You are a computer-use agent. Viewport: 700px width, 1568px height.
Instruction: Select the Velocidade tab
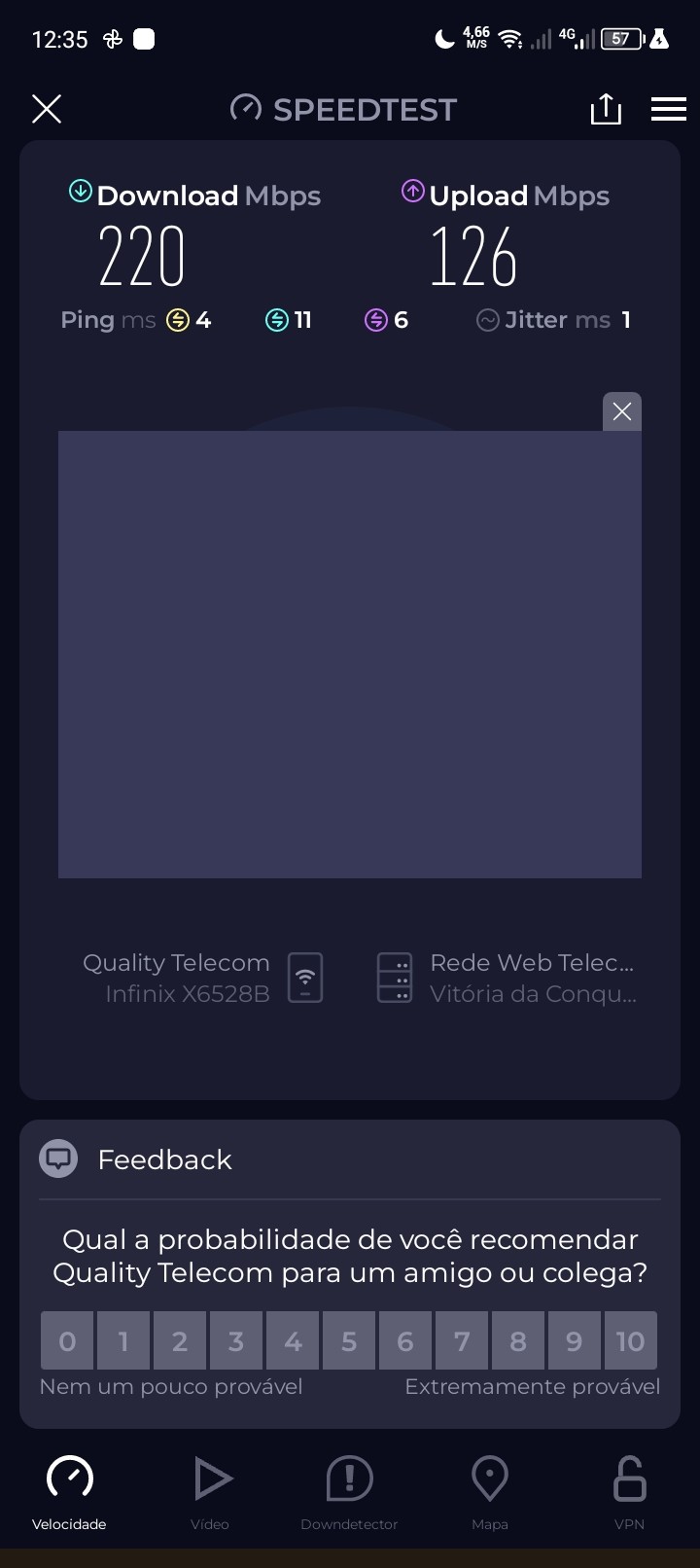tap(69, 1492)
